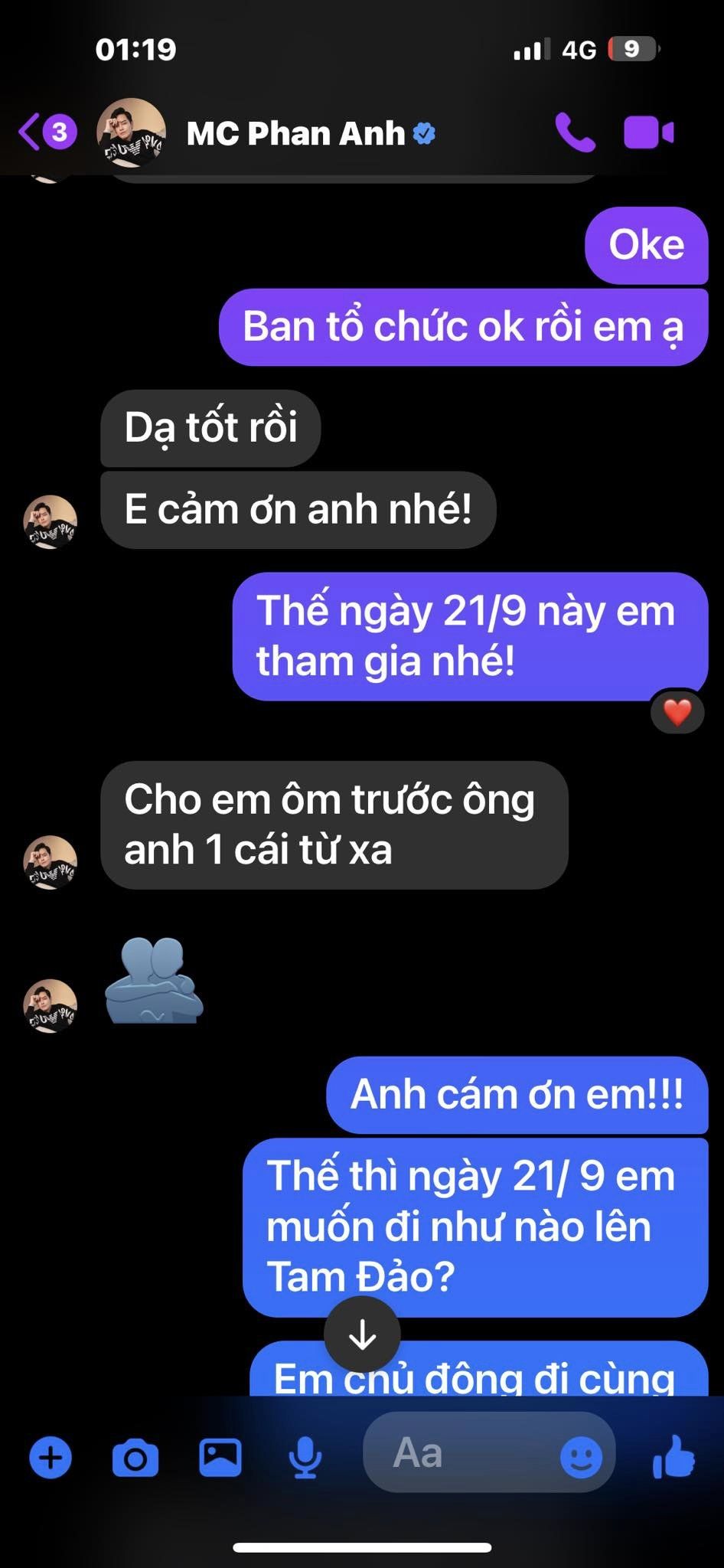Tap the verified badge next to MC Phan Anh

pyautogui.click(x=422, y=133)
